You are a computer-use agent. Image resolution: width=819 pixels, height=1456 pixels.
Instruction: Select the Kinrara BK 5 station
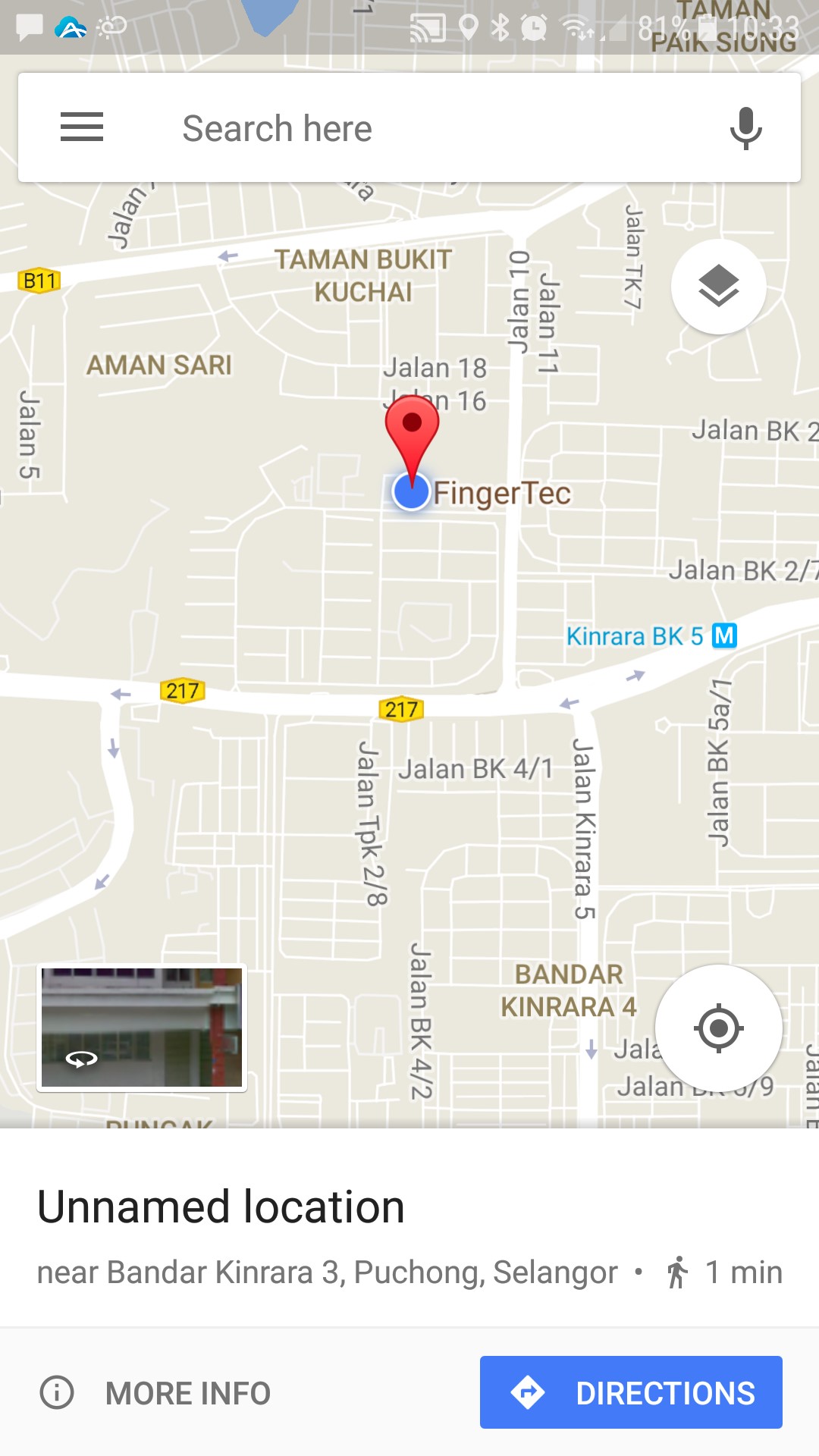coord(651,635)
